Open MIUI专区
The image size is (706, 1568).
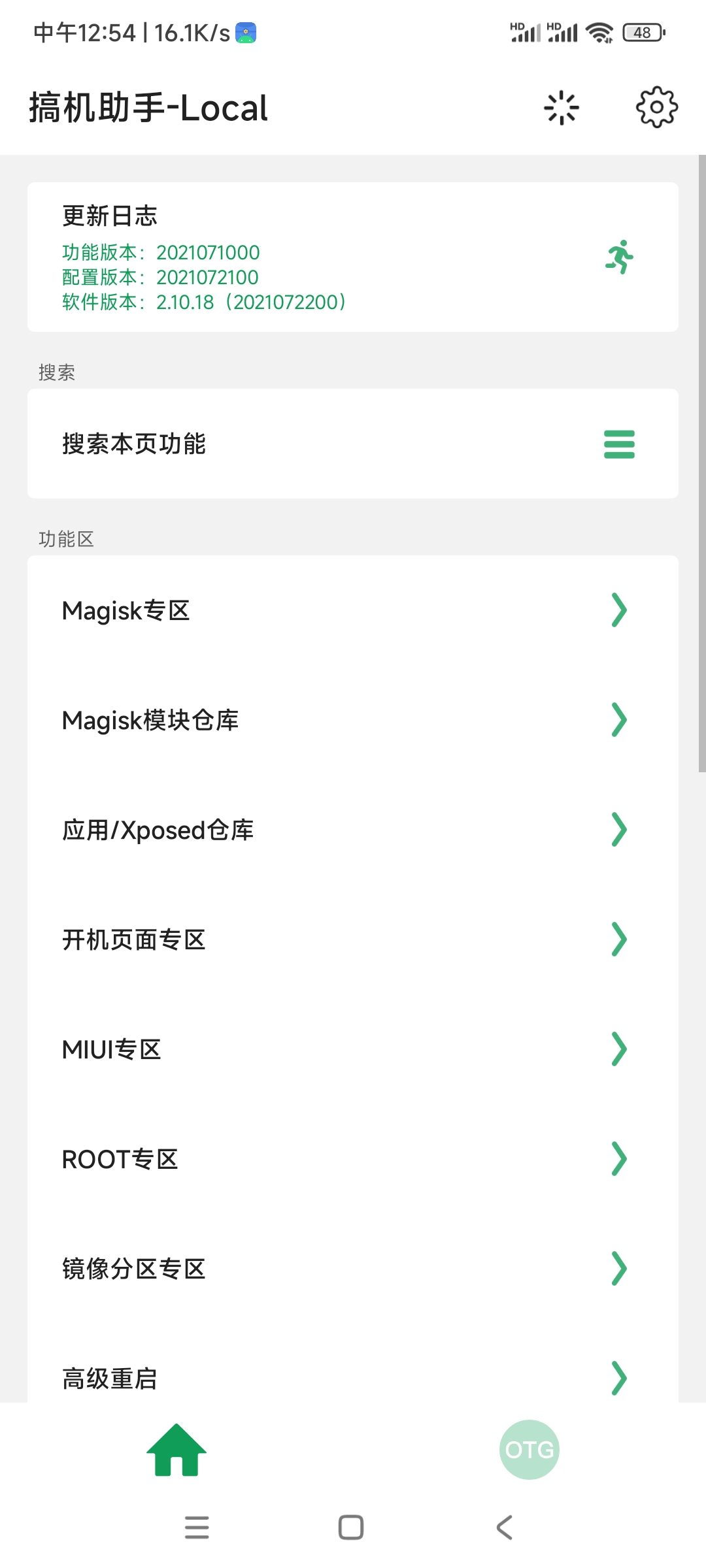(x=352, y=1049)
